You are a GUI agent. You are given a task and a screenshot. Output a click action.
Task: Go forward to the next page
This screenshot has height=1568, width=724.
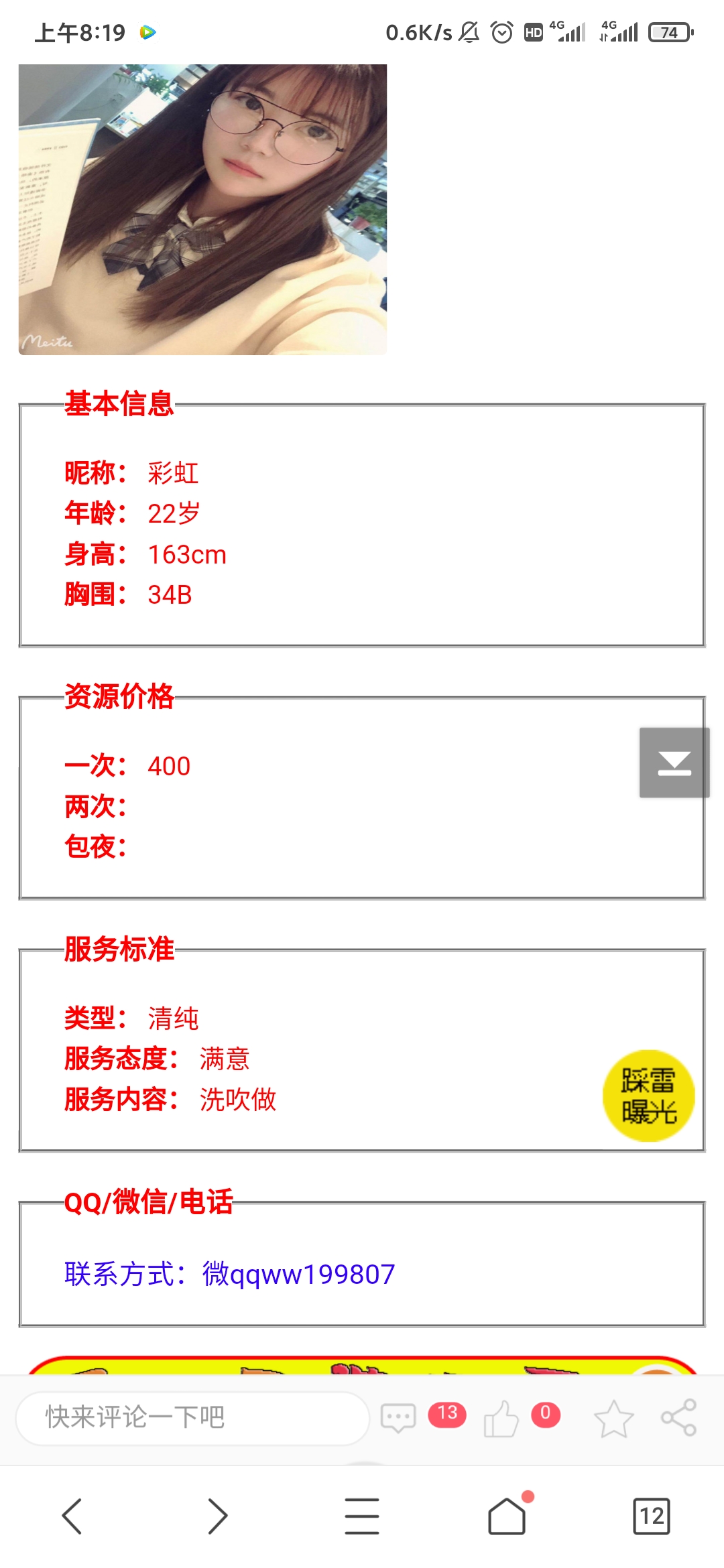tap(217, 1516)
